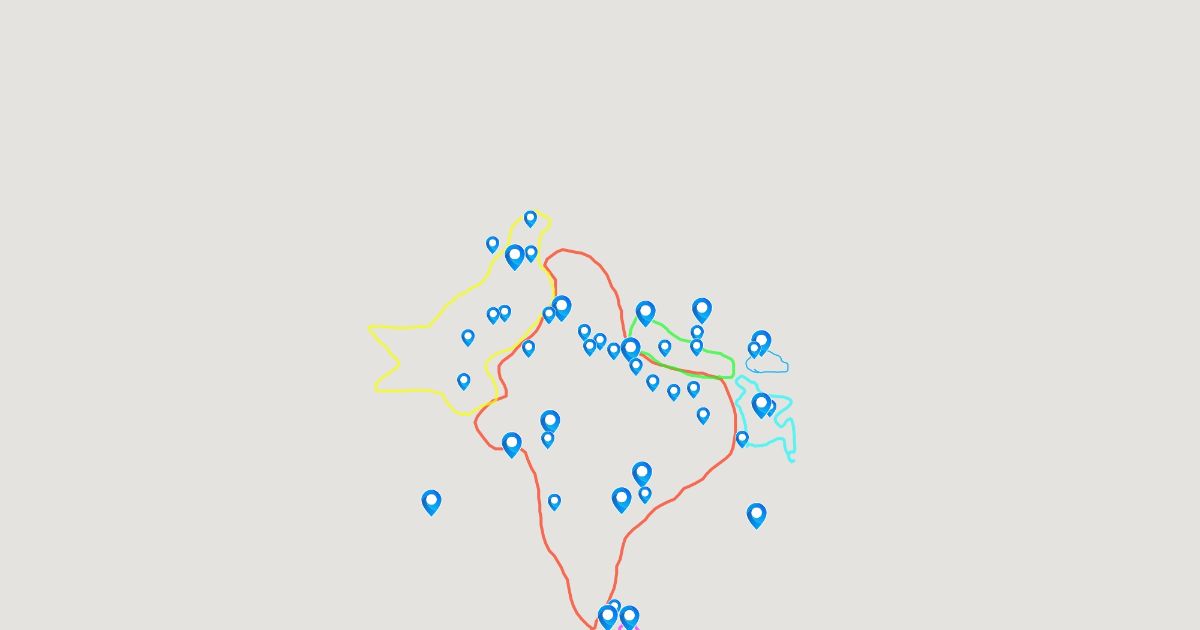Select the pin at the yellow outline's northern tip
The height and width of the screenshot is (630, 1200).
530,218
